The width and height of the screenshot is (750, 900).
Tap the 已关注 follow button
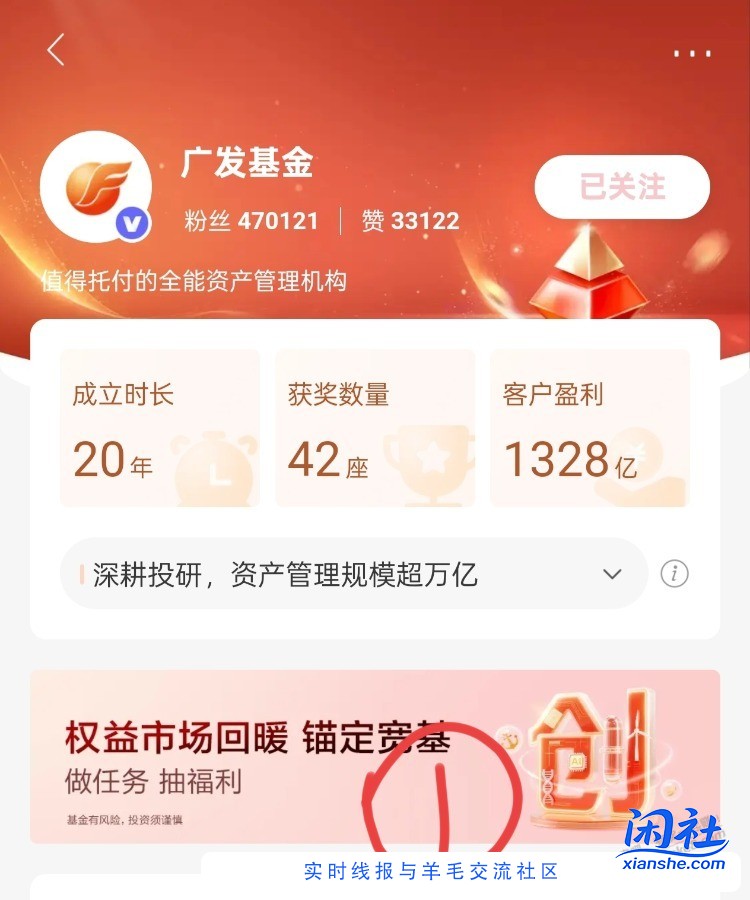[622, 187]
